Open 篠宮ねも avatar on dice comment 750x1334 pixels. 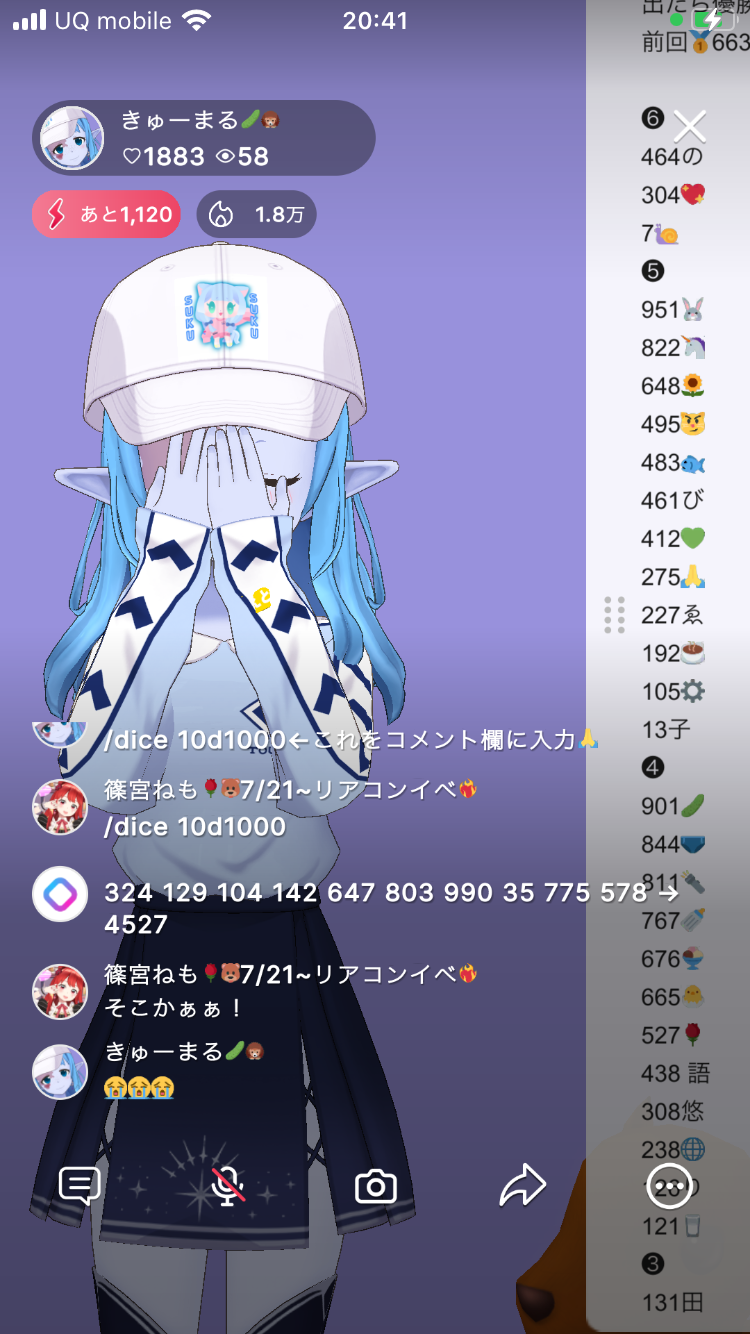pos(60,807)
